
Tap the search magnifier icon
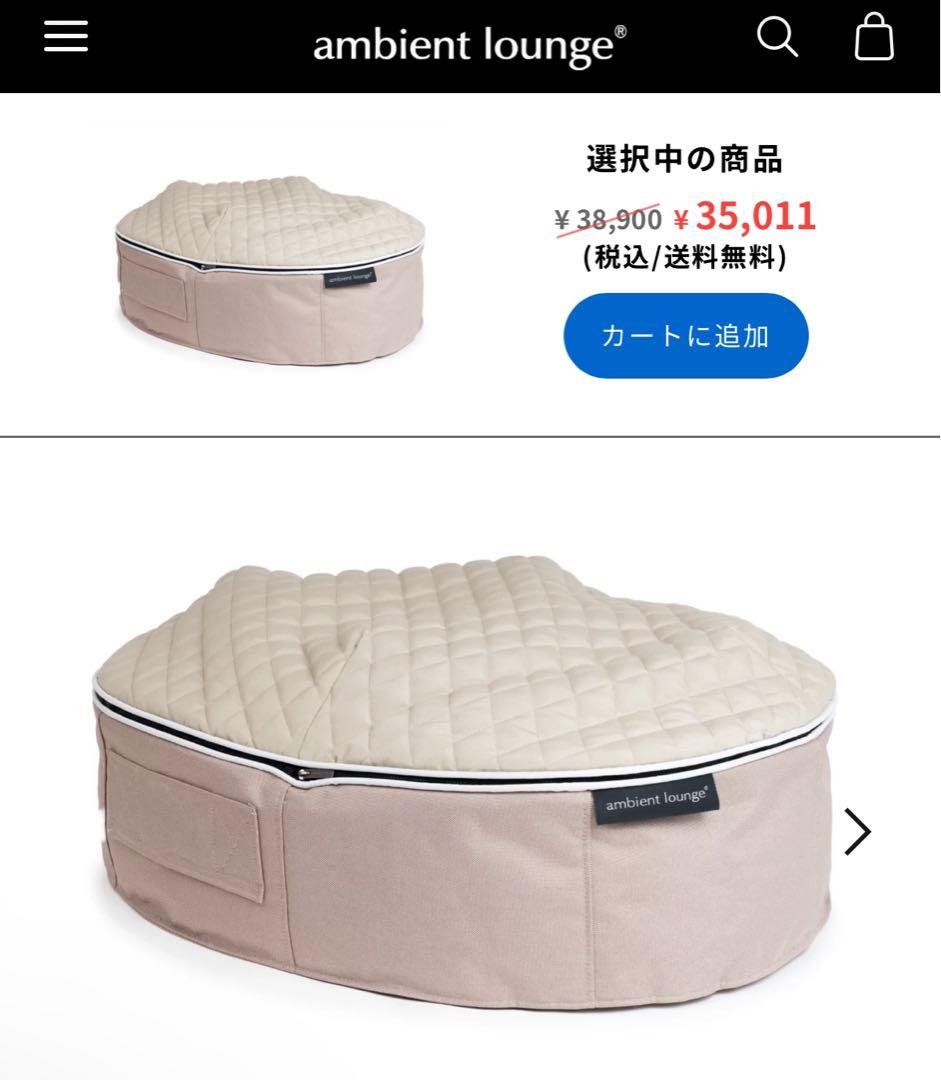(776, 38)
